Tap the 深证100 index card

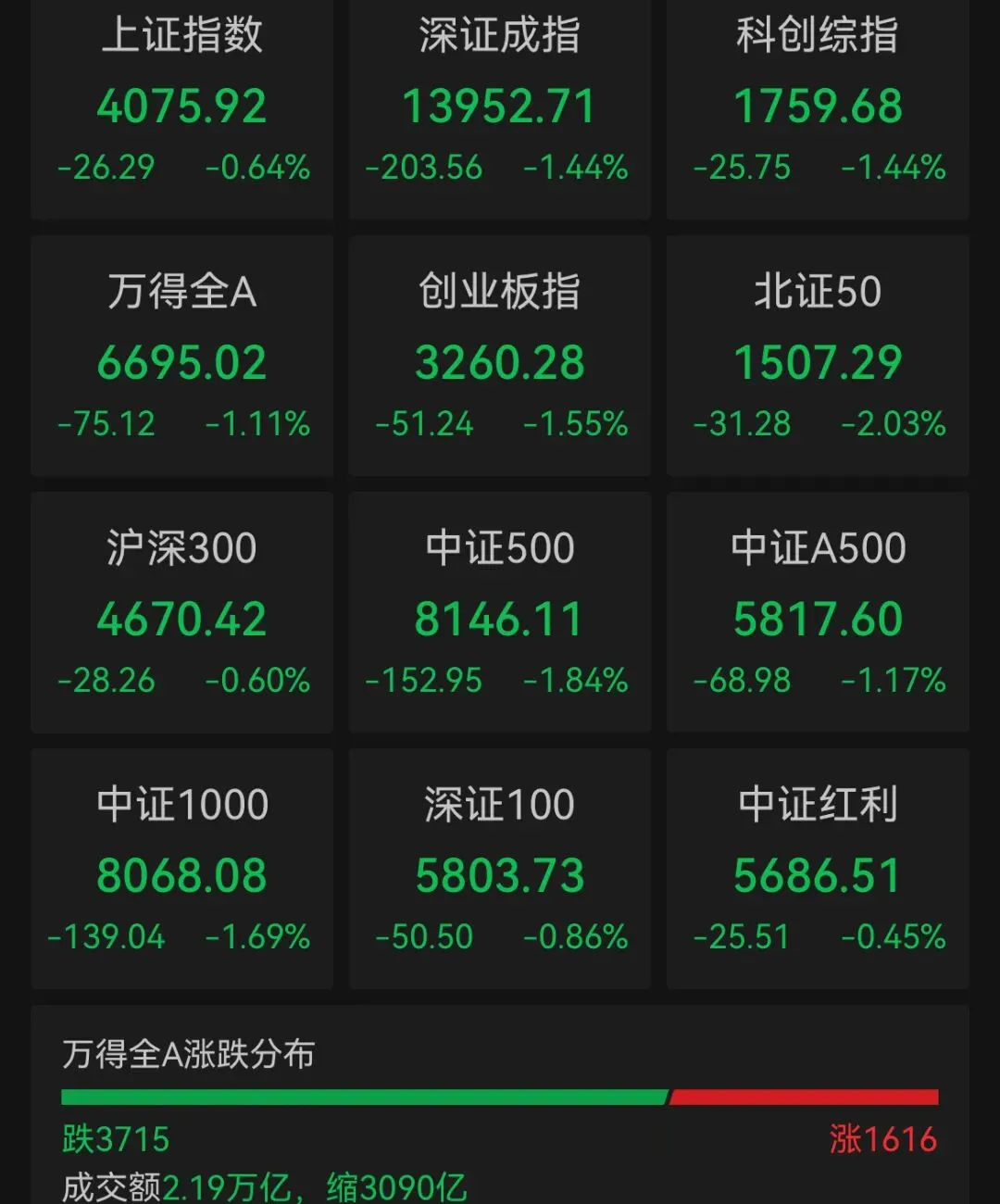pos(500,870)
